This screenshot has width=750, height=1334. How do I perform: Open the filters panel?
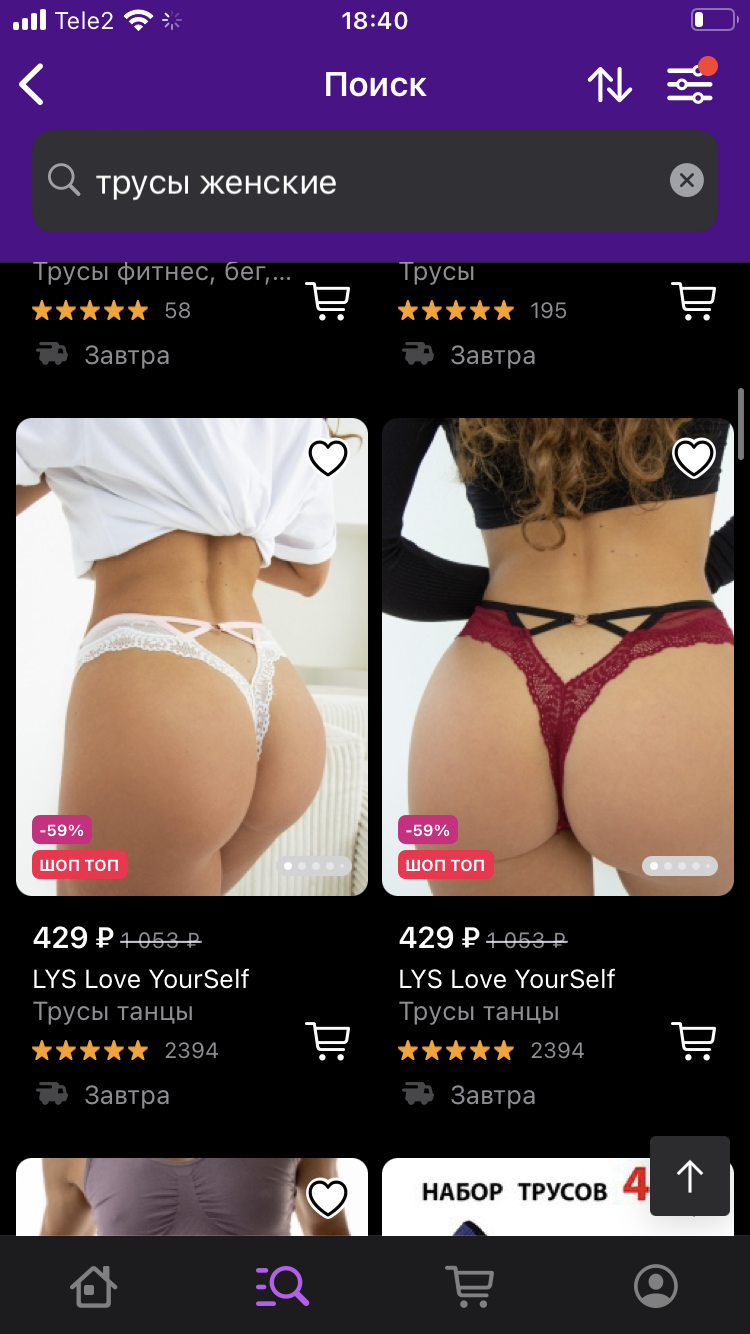pos(691,83)
